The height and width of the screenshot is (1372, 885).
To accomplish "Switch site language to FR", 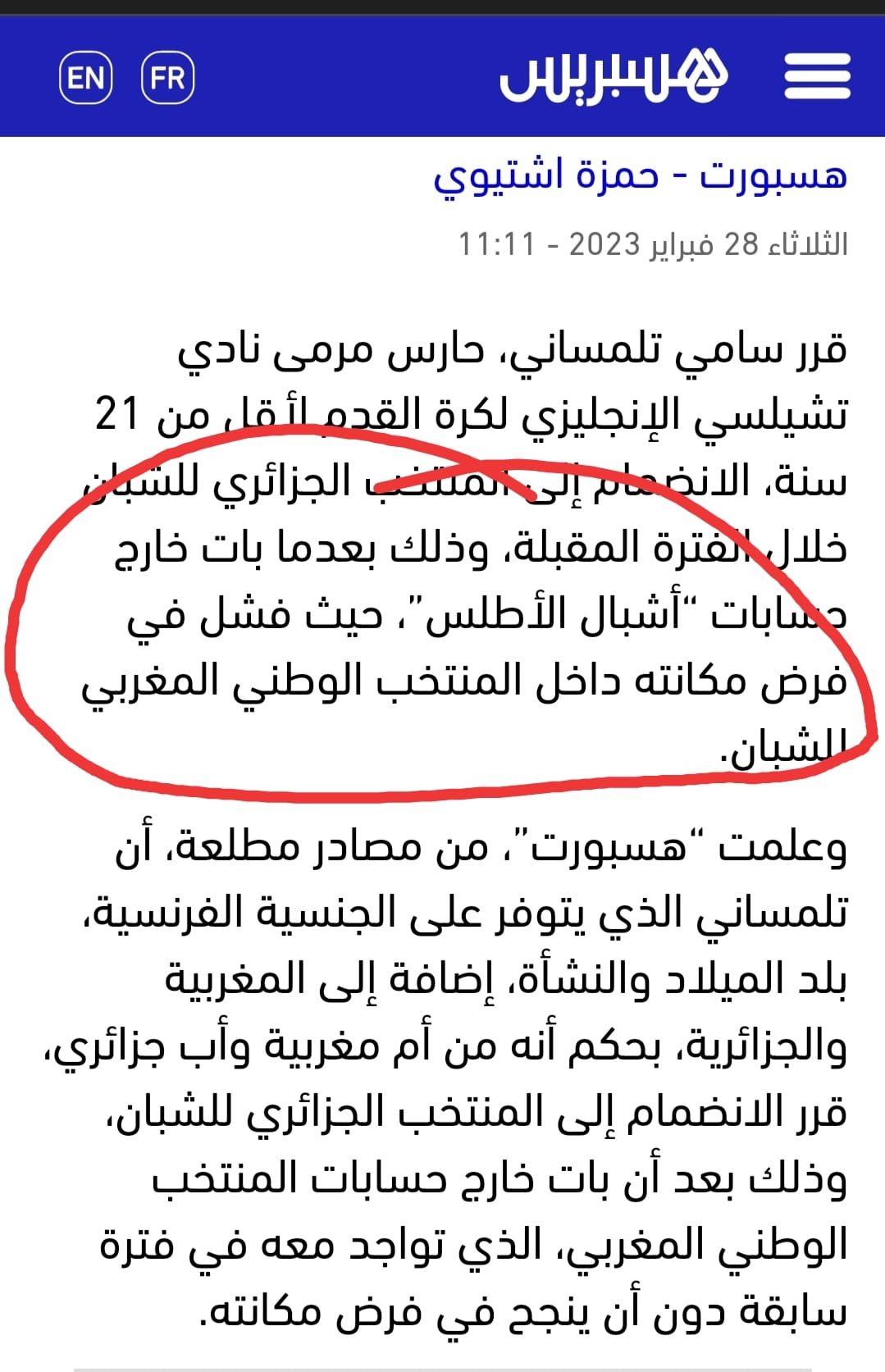I will coord(168,78).
